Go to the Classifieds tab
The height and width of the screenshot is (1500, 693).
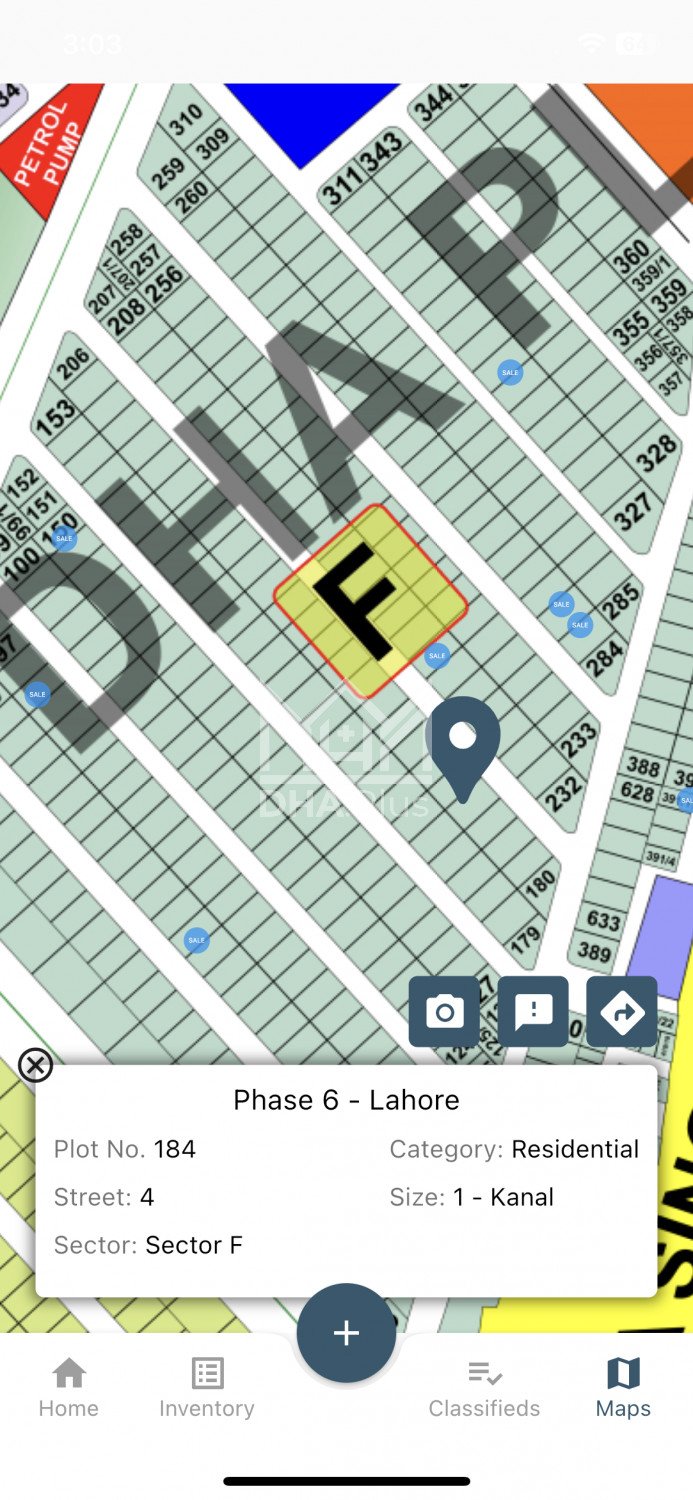484,1387
